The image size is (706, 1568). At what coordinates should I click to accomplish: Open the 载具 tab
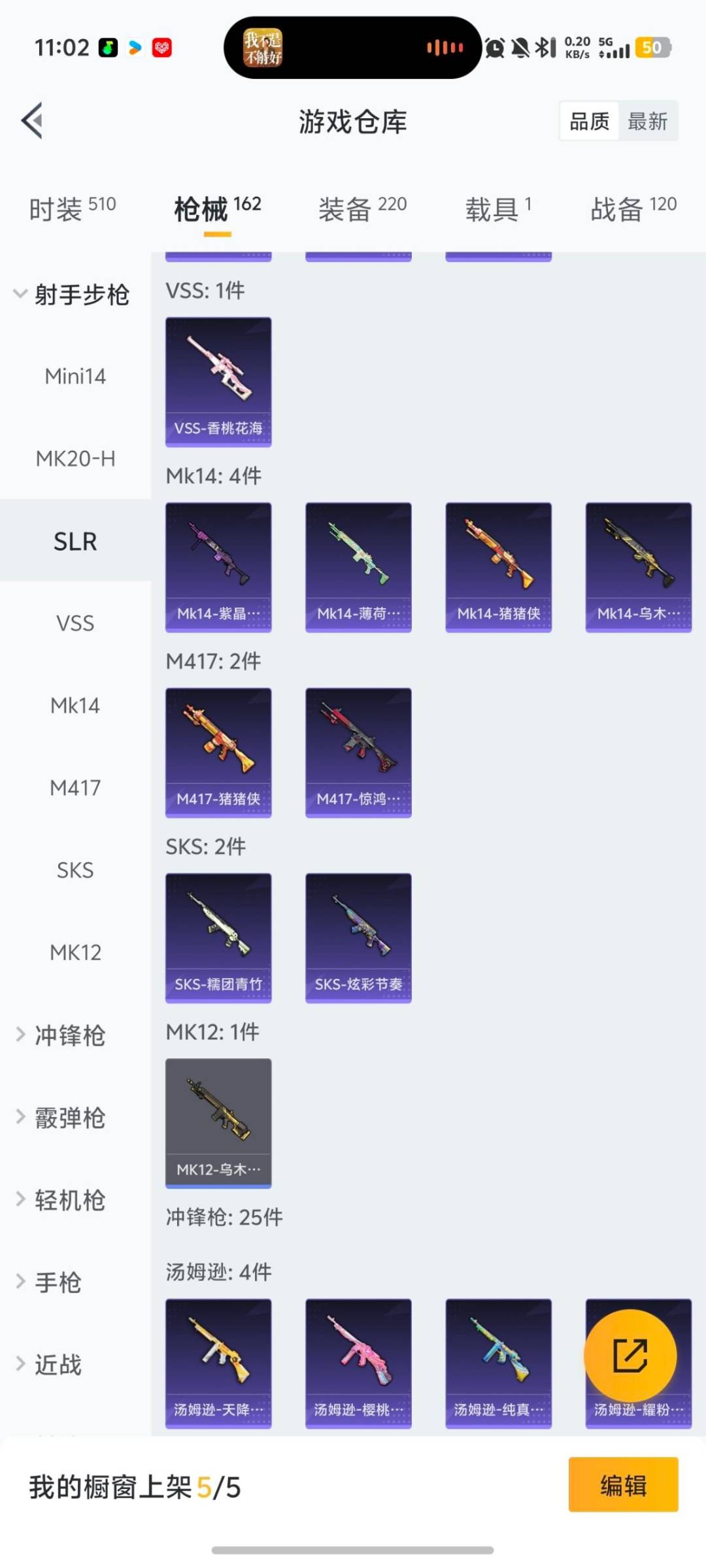coord(498,209)
